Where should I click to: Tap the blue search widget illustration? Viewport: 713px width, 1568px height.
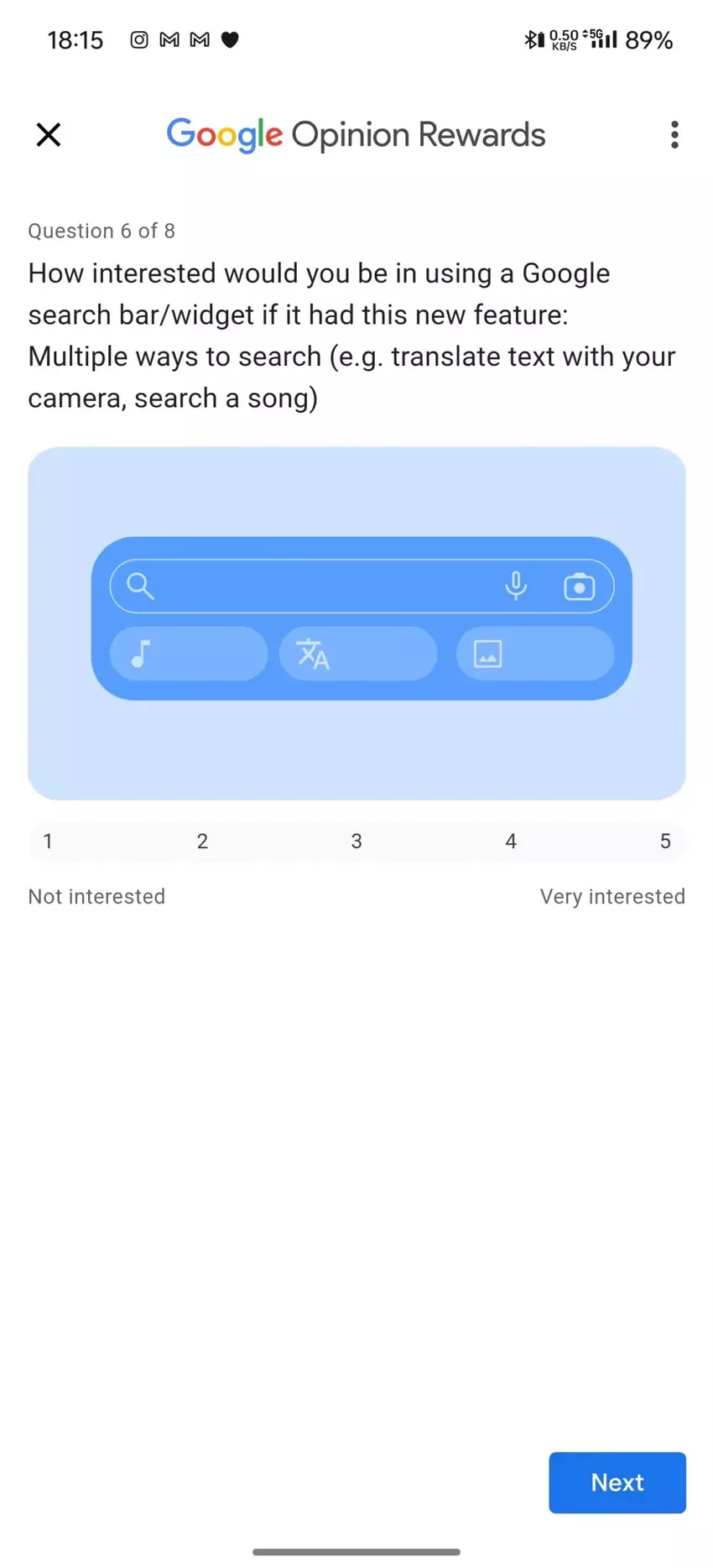[x=356, y=621]
